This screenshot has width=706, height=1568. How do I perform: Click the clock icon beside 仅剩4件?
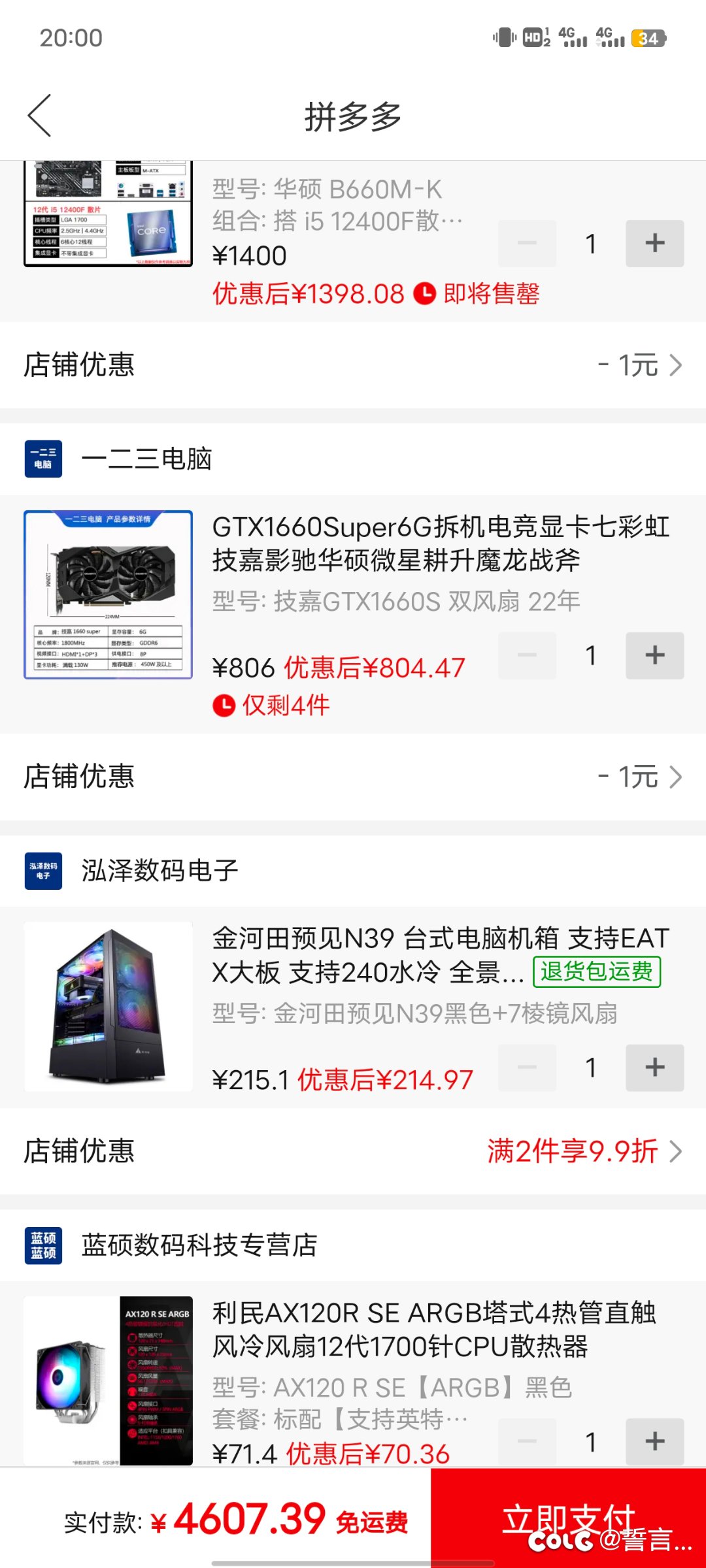click(224, 706)
